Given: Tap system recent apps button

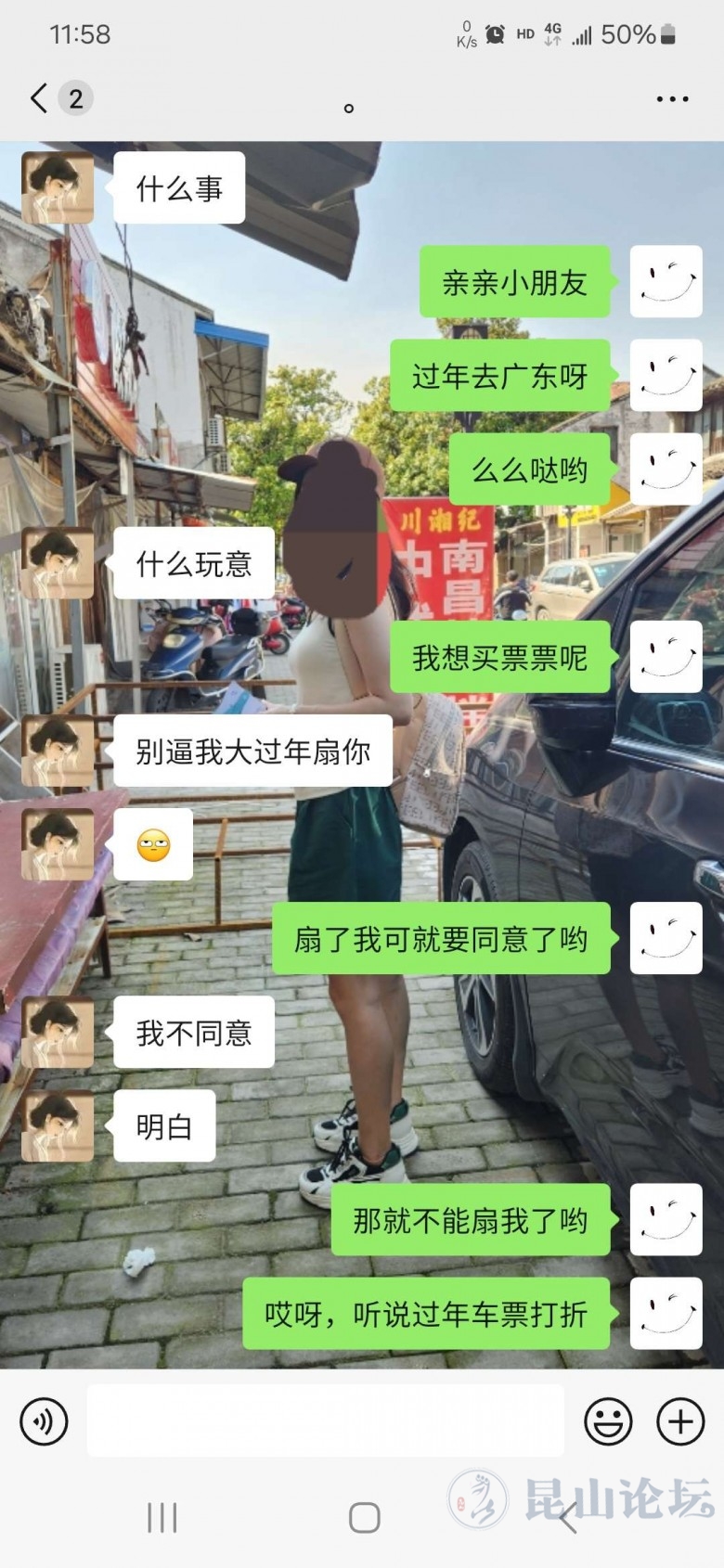Looking at the screenshot, I should click(x=162, y=1518).
